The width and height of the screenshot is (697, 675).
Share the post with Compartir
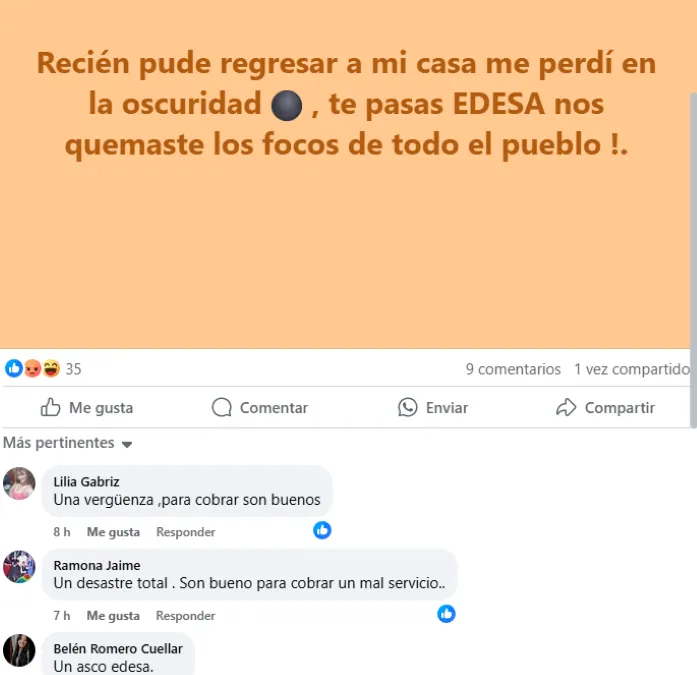coord(605,408)
